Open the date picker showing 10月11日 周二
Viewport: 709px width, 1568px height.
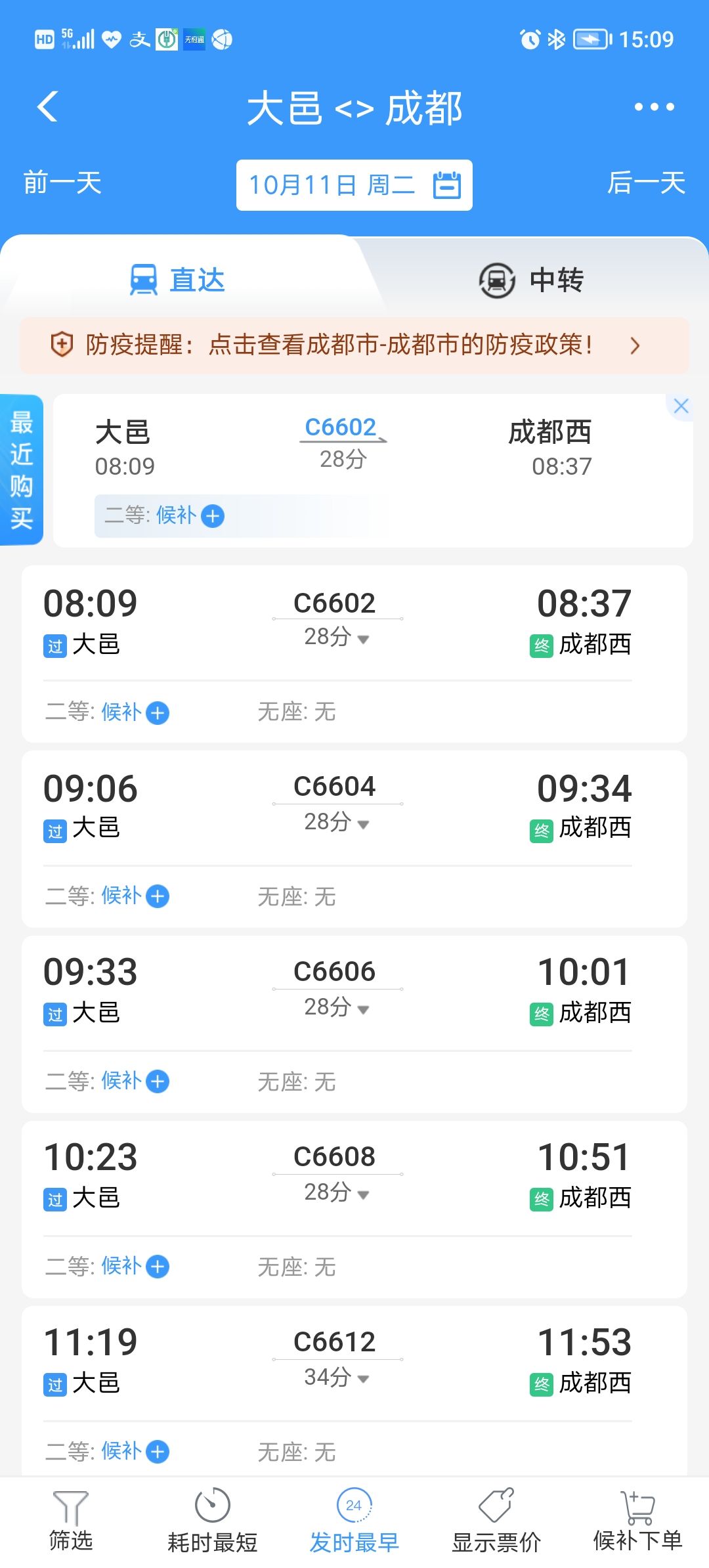pos(354,185)
